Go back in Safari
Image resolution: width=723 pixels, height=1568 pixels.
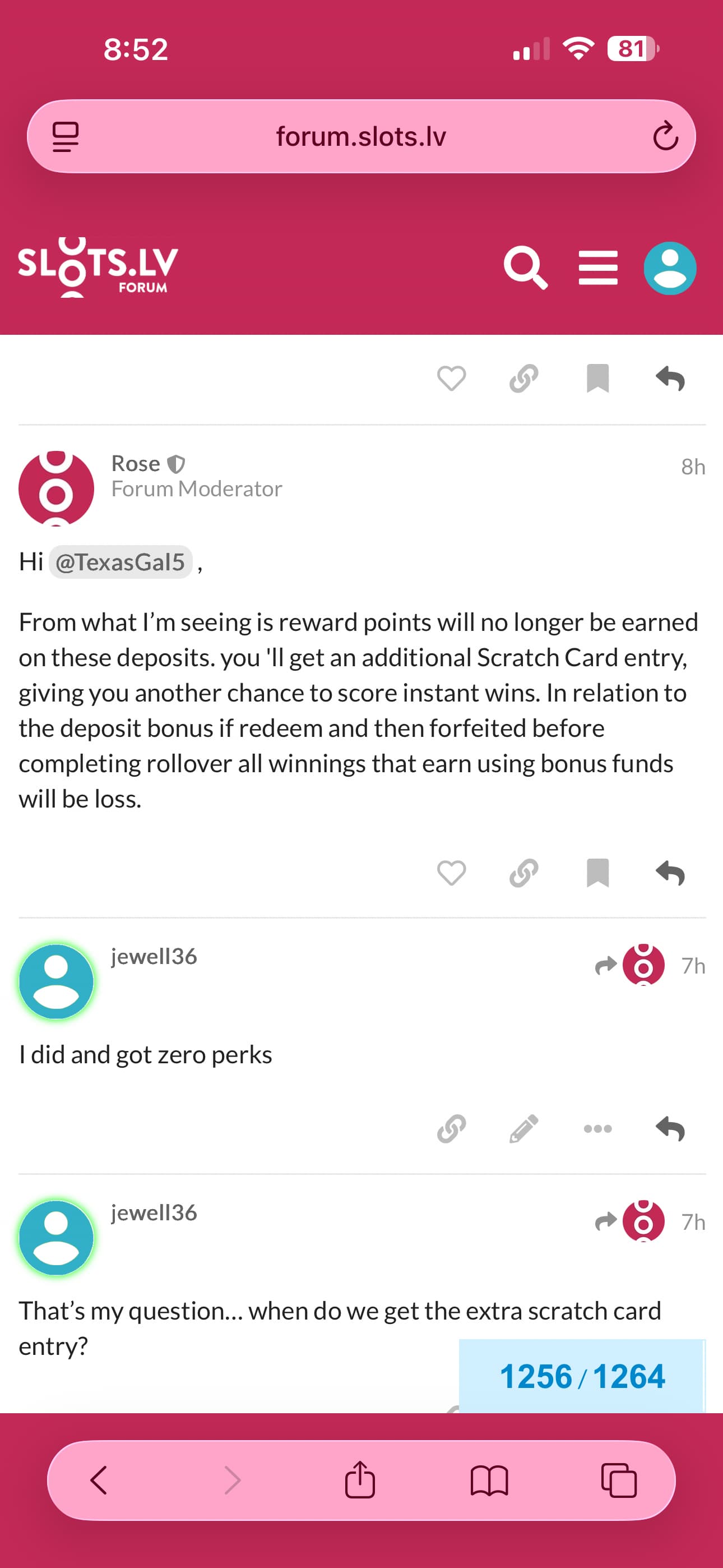point(99,1480)
